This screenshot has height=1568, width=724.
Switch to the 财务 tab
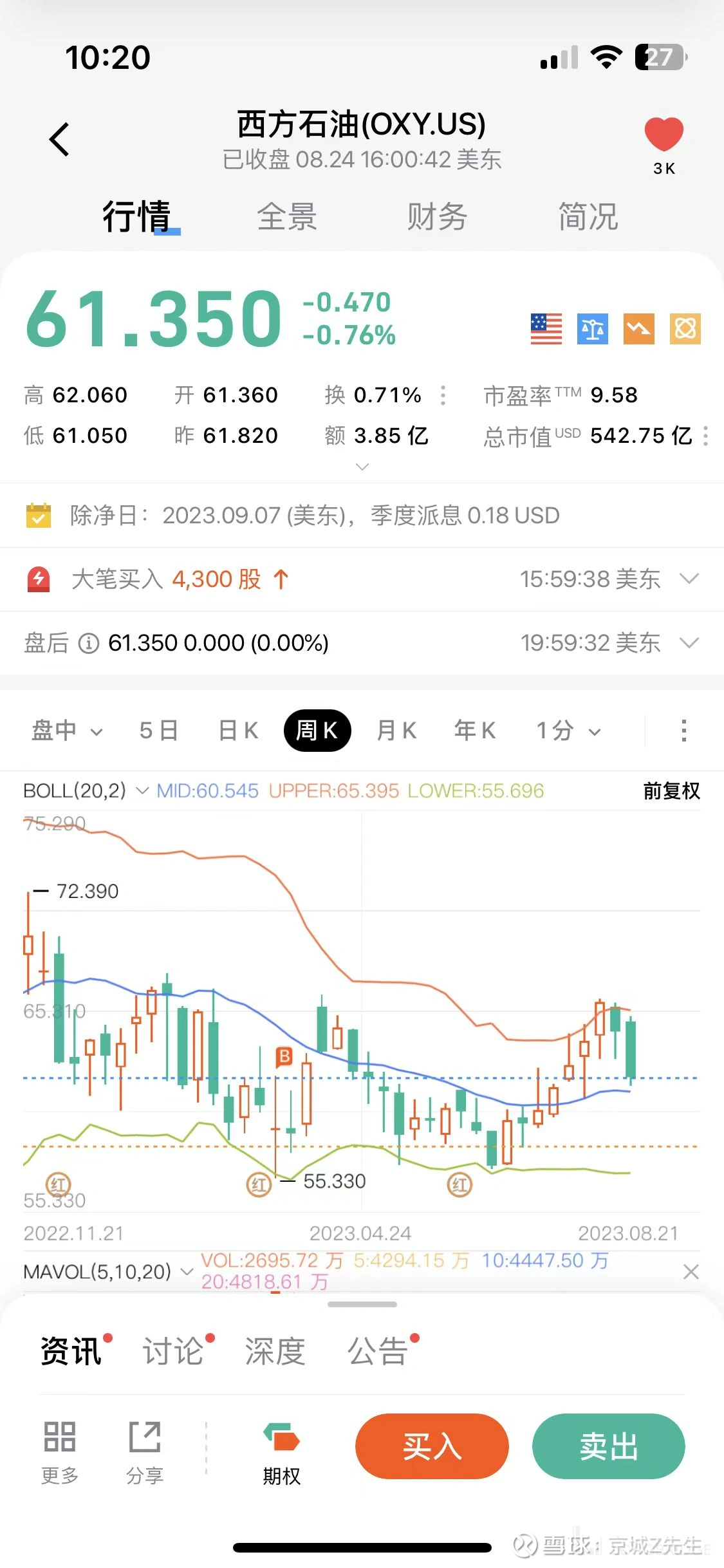(x=436, y=217)
